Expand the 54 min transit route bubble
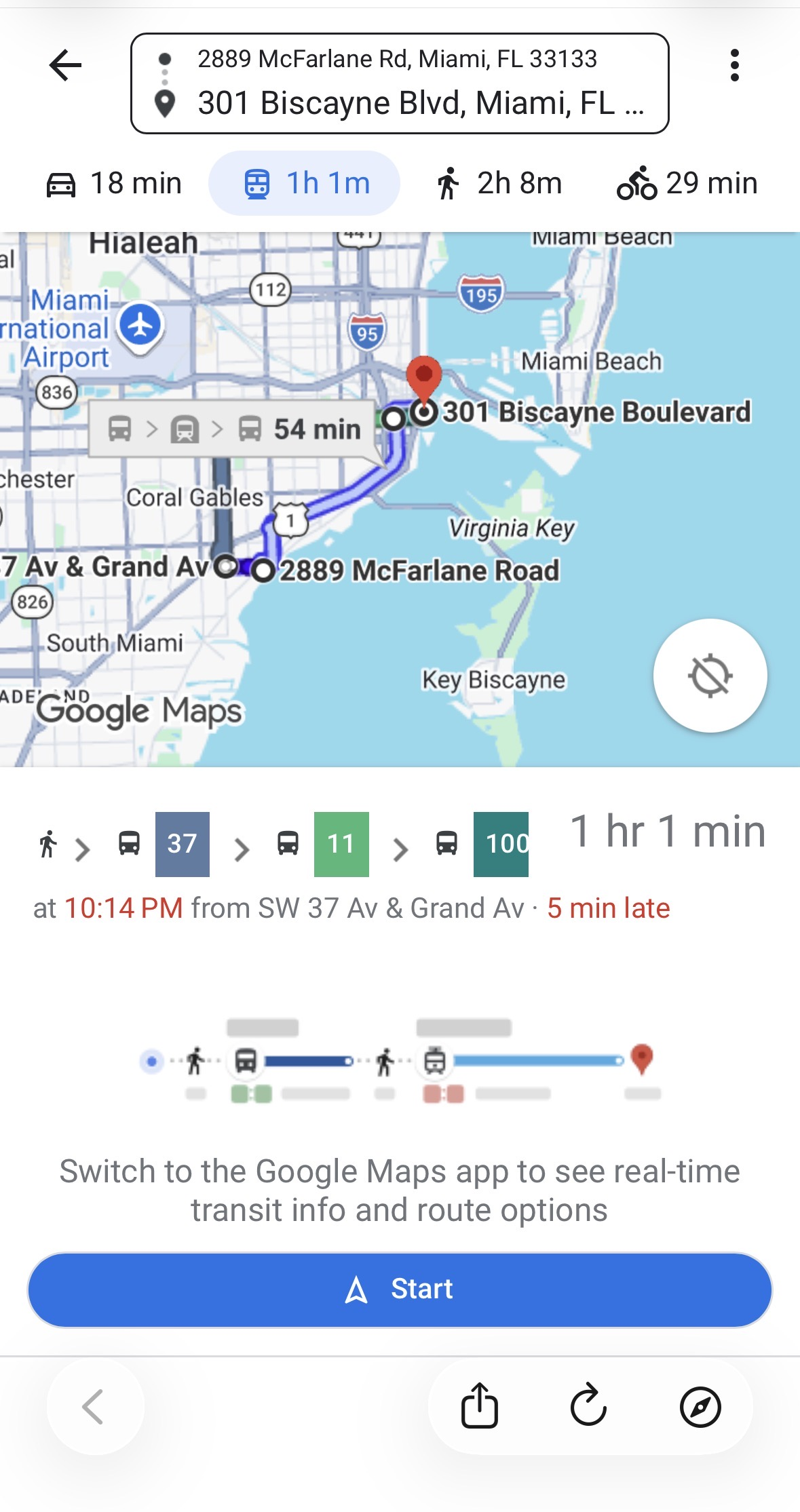The height and width of the screenshot is (1512, 800). pyautogui.click(x=237, y=428)
